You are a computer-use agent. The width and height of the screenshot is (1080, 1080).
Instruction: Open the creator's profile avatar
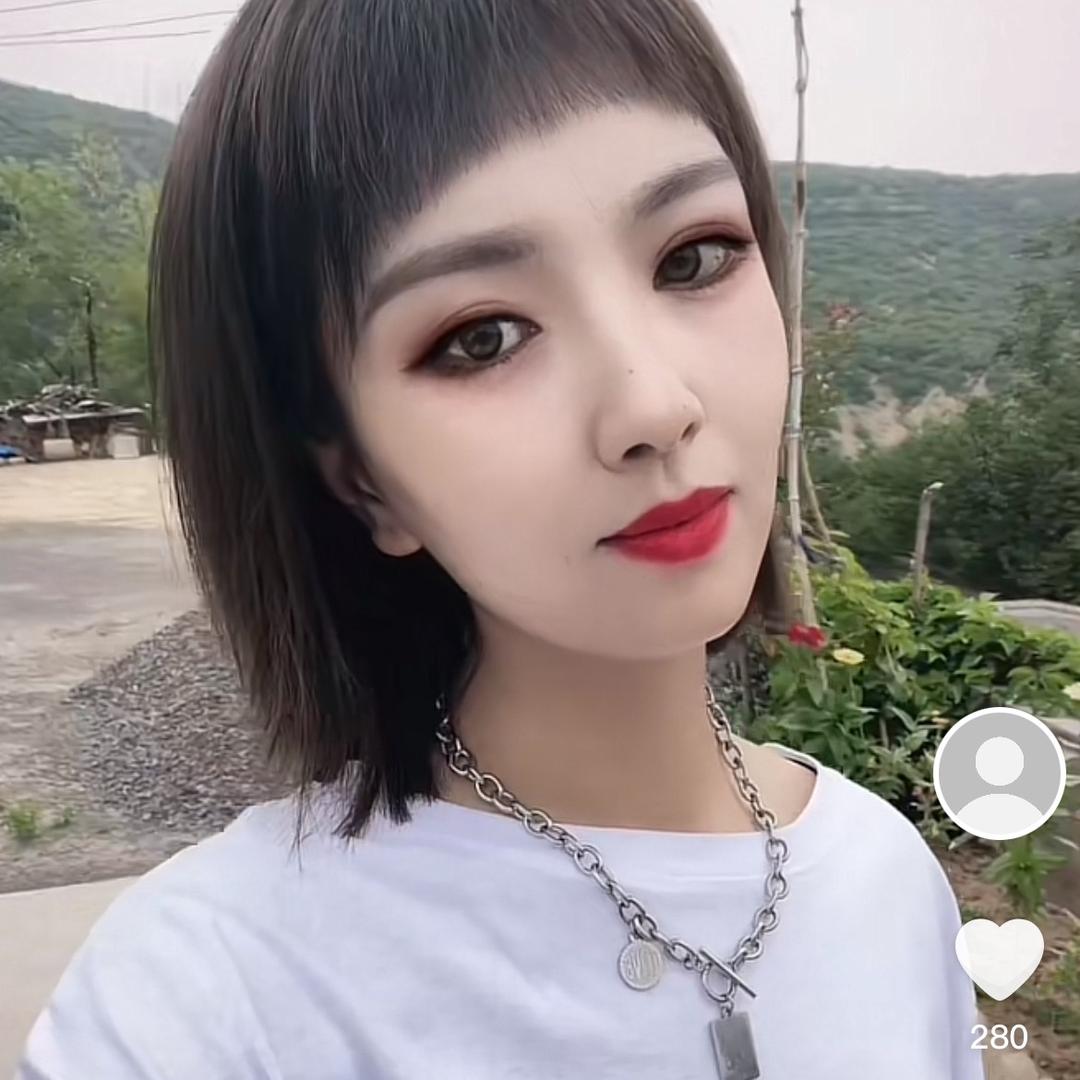point(999,773)
